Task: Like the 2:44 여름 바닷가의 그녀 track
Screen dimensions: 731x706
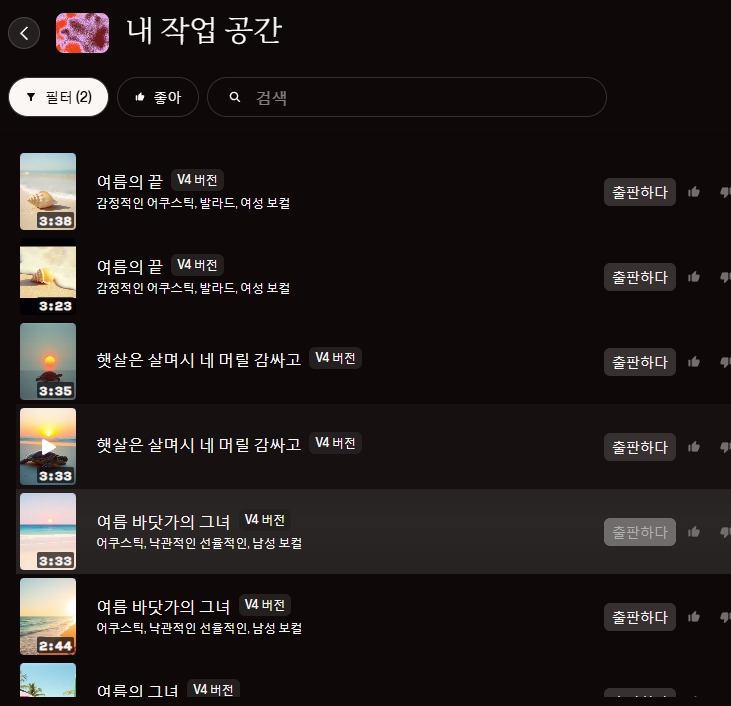Action: click(x=694, y=617)
